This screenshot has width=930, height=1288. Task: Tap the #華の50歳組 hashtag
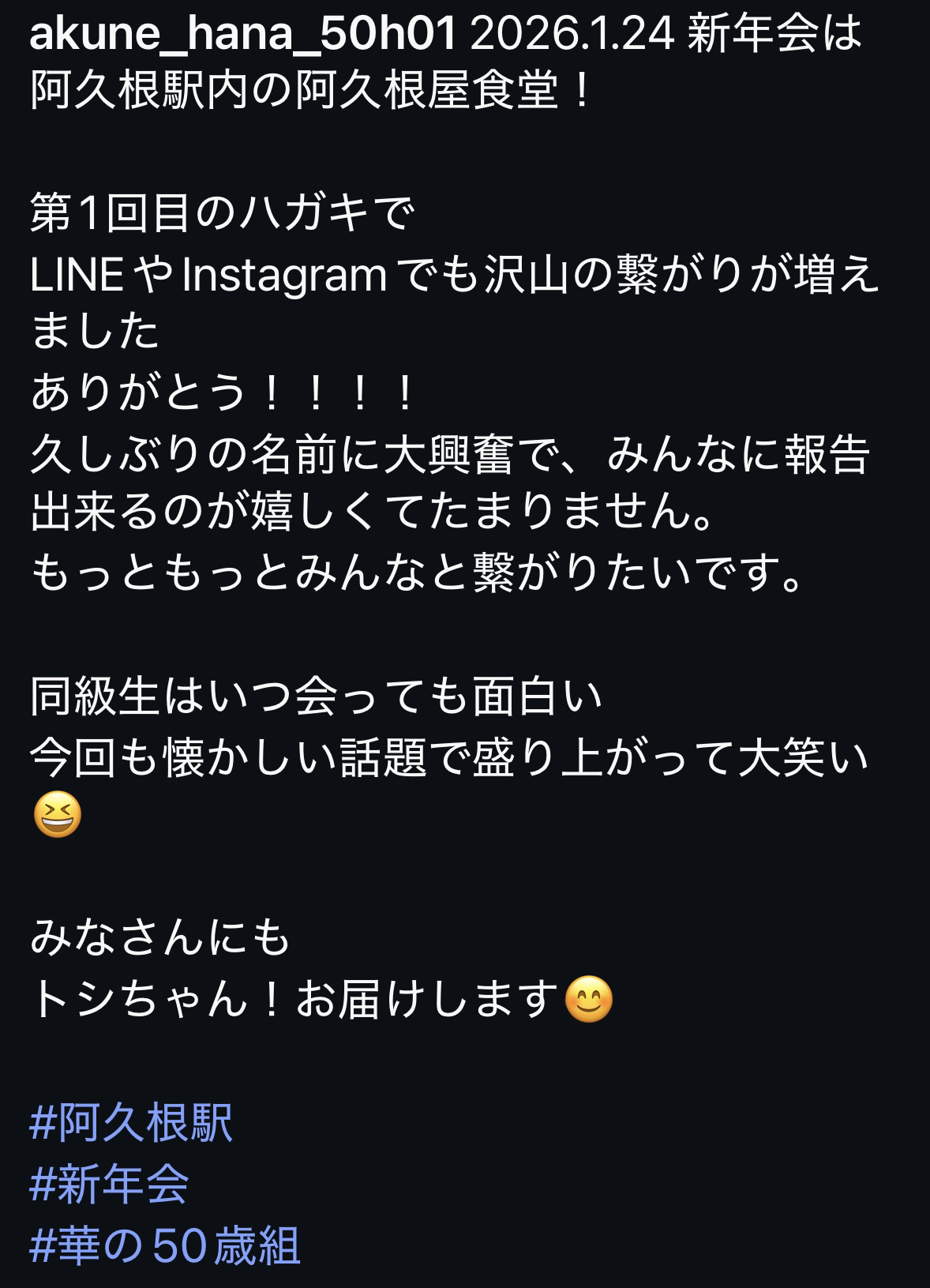(164, 1245)
